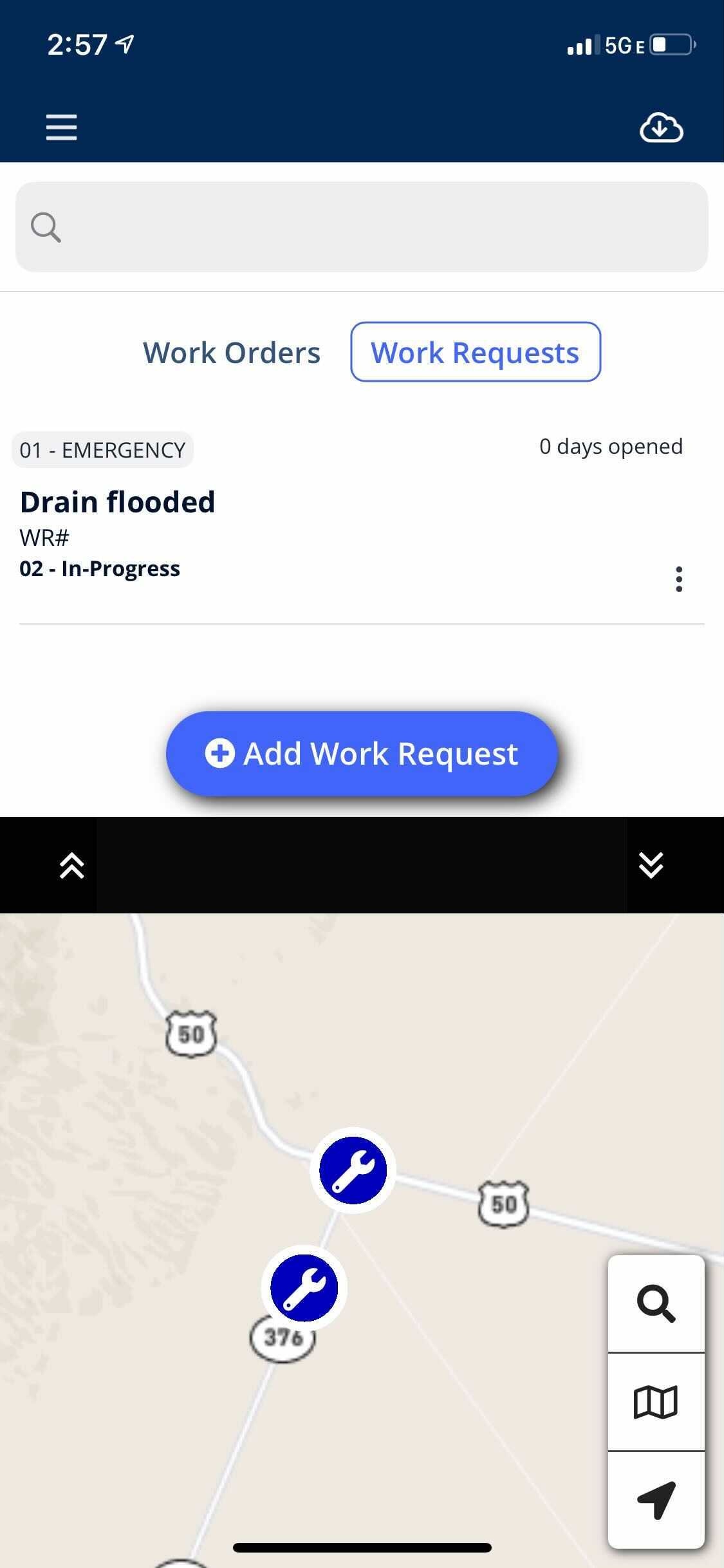Open the map layers option
This screenshot has height=1568, width=724.
coord(656,1402)
